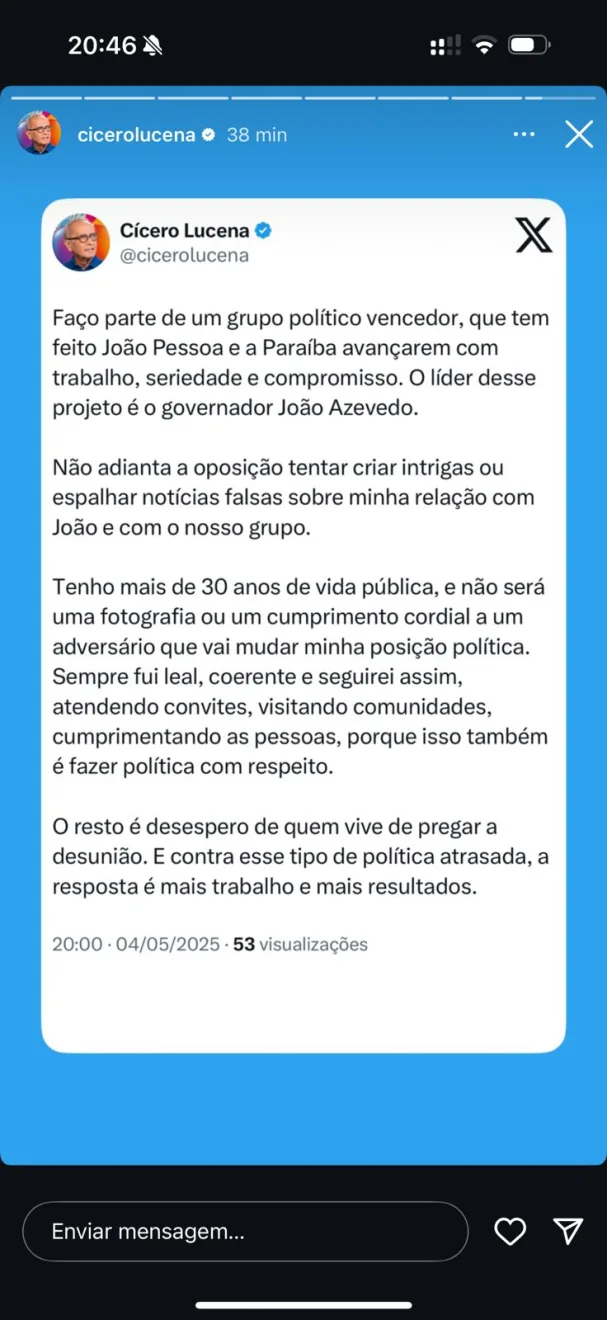Tap the cicerolucena username link
This screenshot has width=607, height=1320.
(x=136, y=135)
